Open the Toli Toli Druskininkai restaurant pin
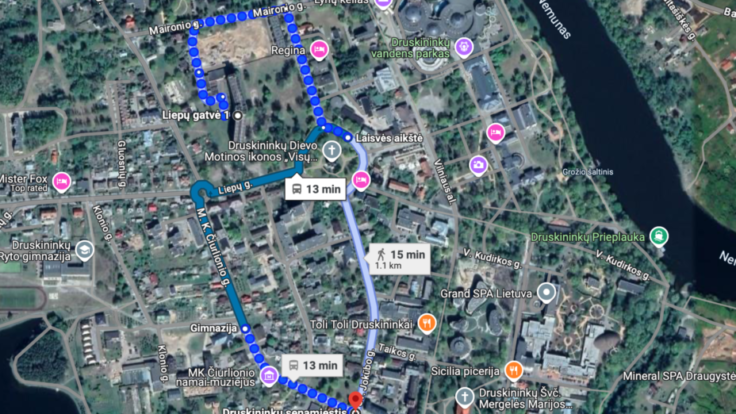The width and height of the screenshot is (736, 414). click(x=426, y=323)
